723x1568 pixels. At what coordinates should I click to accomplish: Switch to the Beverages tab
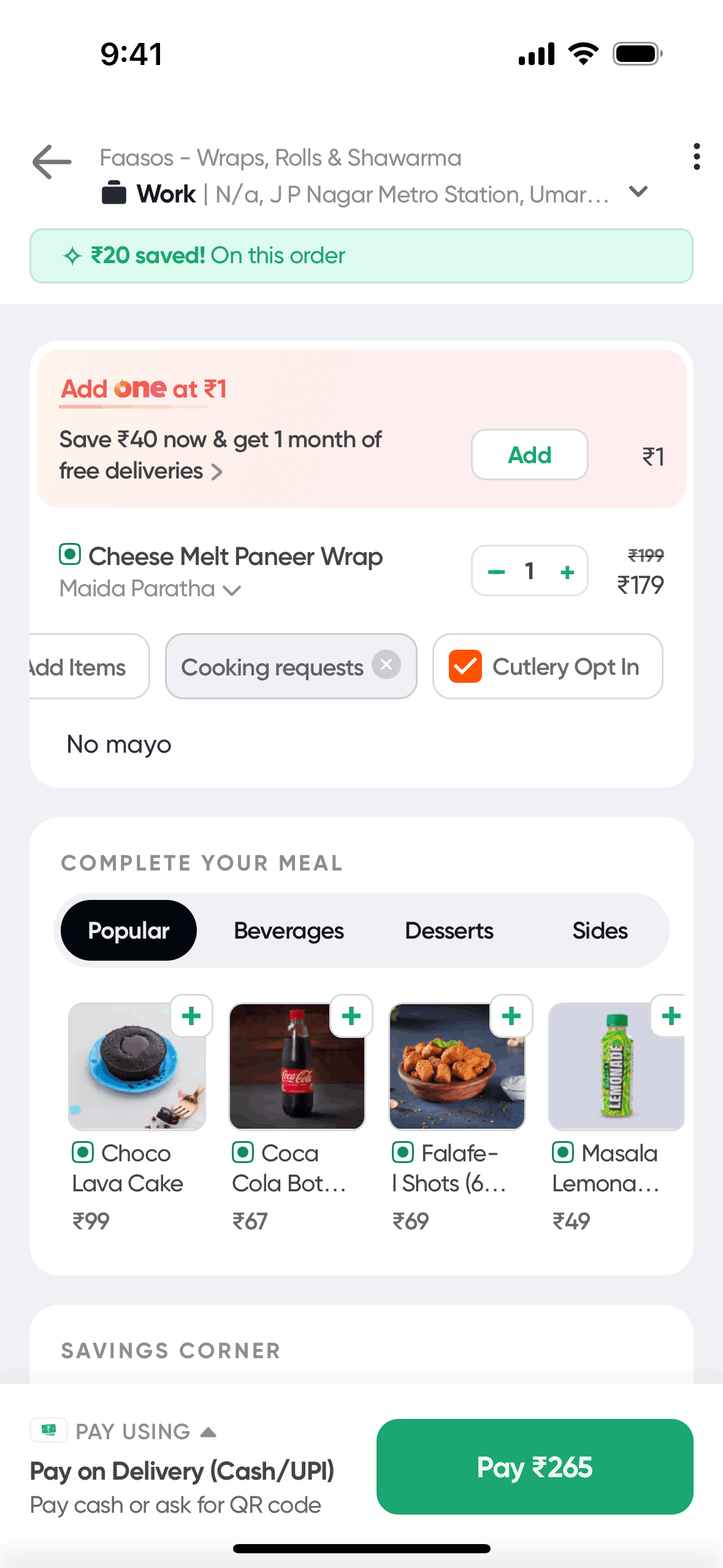point(289,931)
